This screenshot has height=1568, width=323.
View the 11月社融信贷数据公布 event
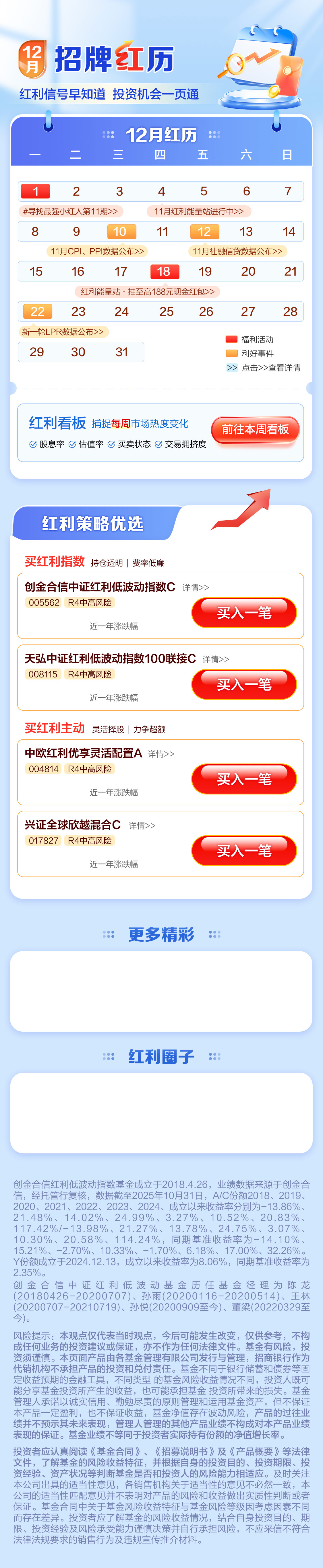(237, 252)
